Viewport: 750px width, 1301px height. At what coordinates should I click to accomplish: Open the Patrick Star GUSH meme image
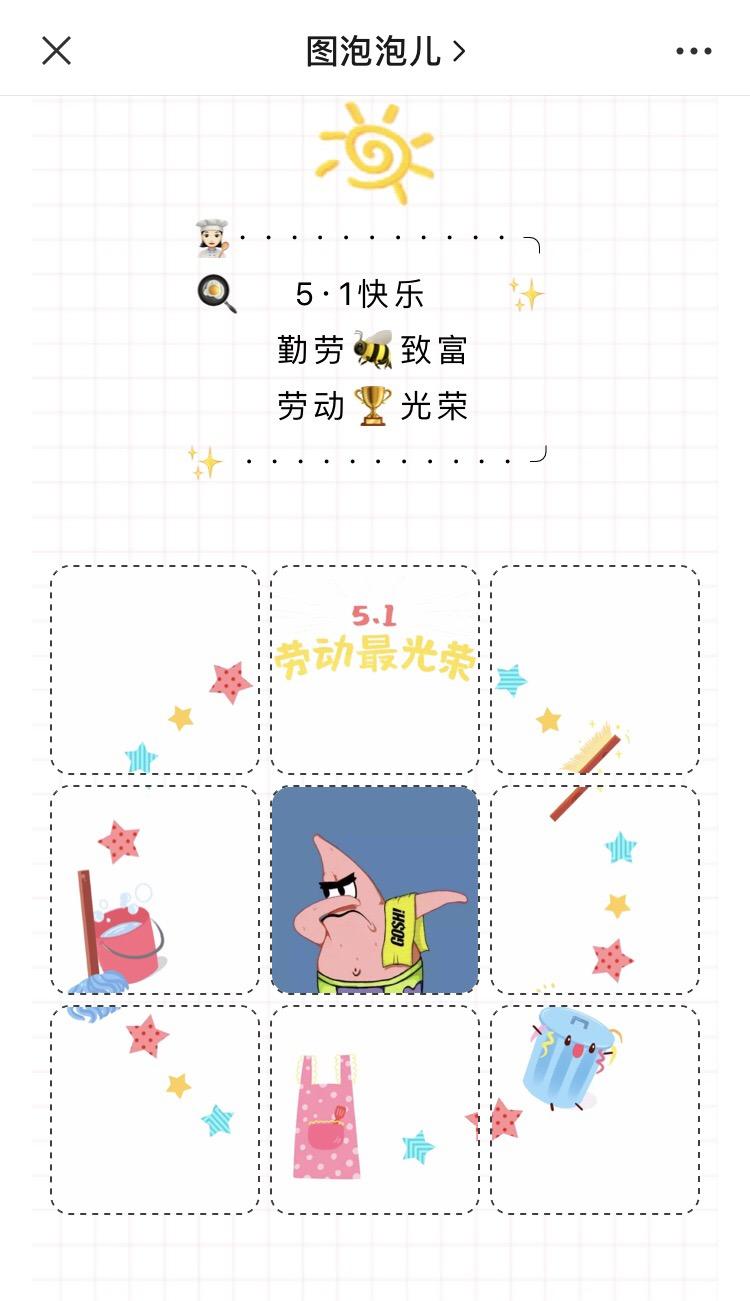(374, 890)
